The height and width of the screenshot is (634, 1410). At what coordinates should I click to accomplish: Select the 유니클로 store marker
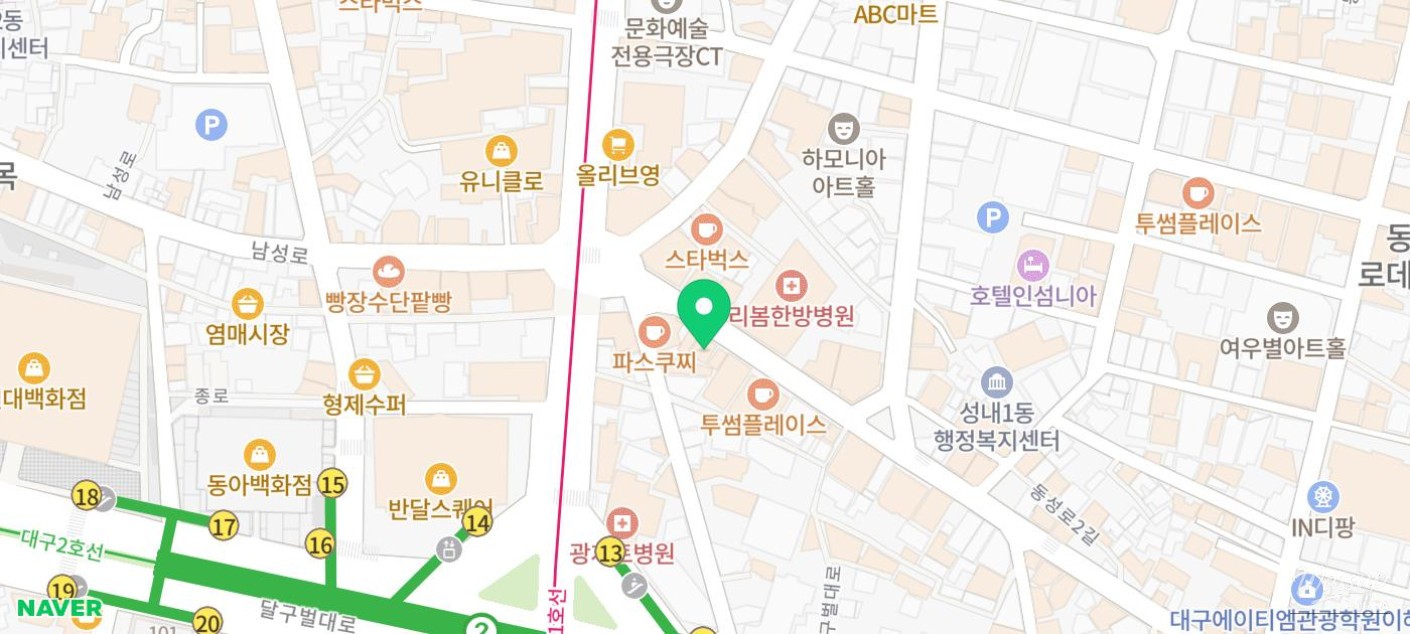(501, 151)
